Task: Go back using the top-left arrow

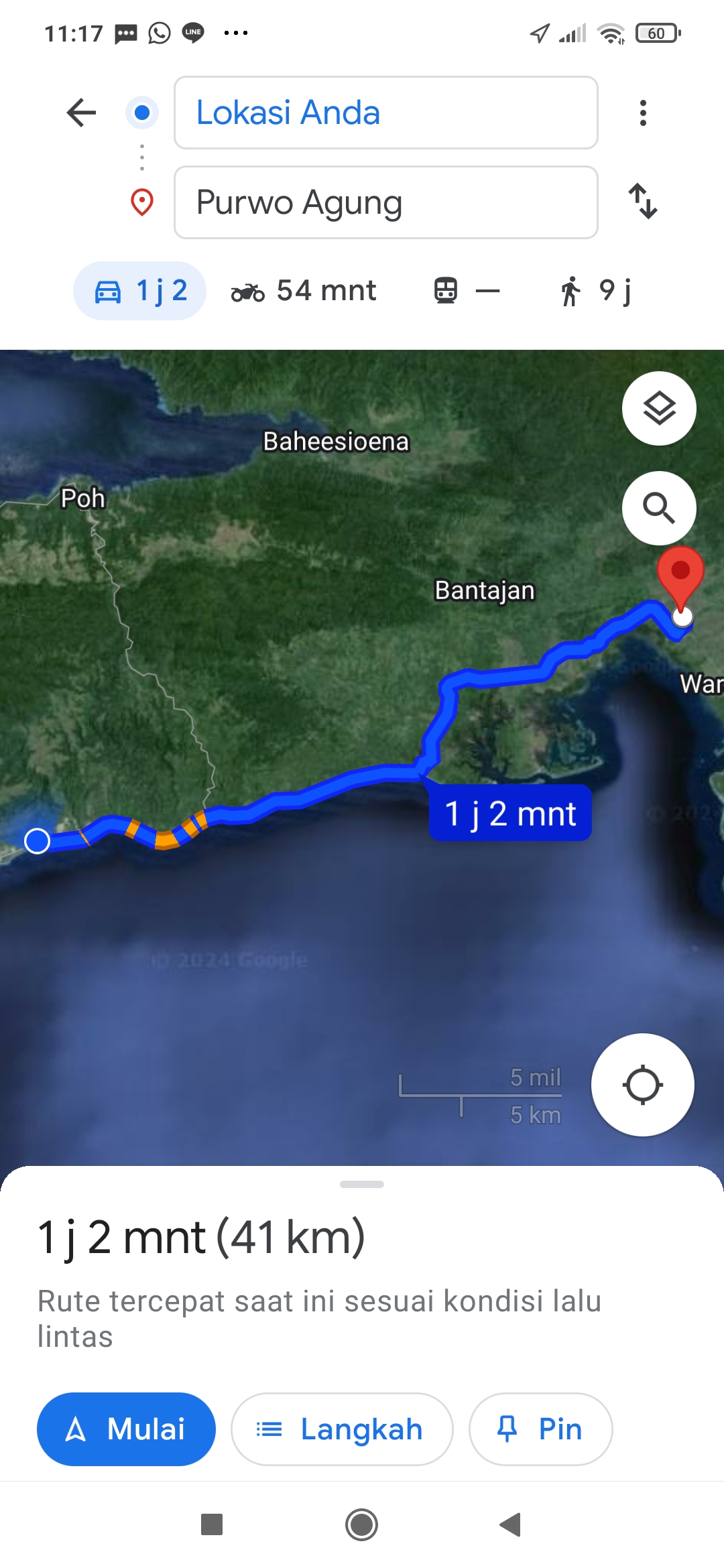Action: tap(82, 113)
